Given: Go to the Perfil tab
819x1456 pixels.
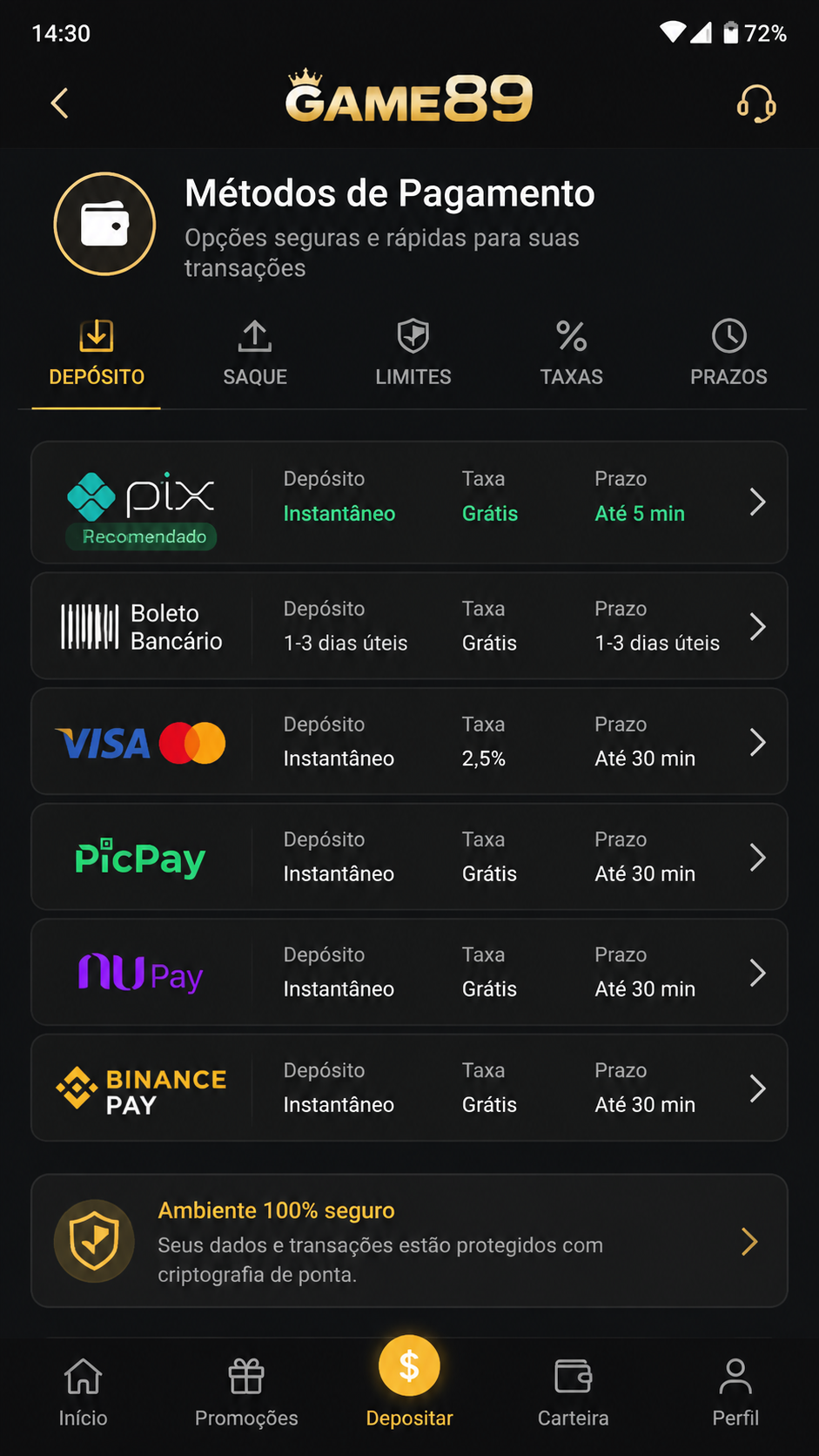Looking at the screenshot, I should pyautogui.click(x=735, y=1392).
